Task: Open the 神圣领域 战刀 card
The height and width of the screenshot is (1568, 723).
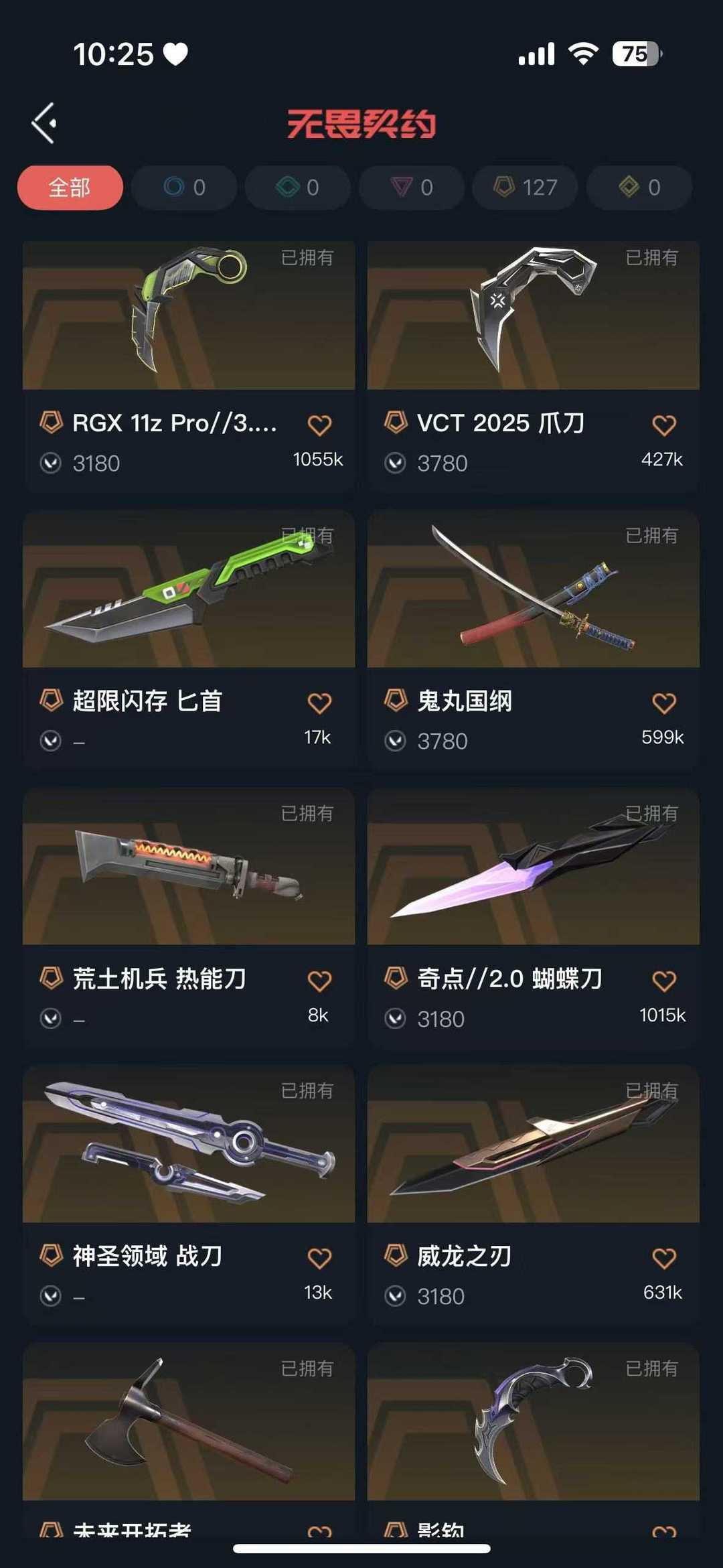Action: [x=189, y=1195]
